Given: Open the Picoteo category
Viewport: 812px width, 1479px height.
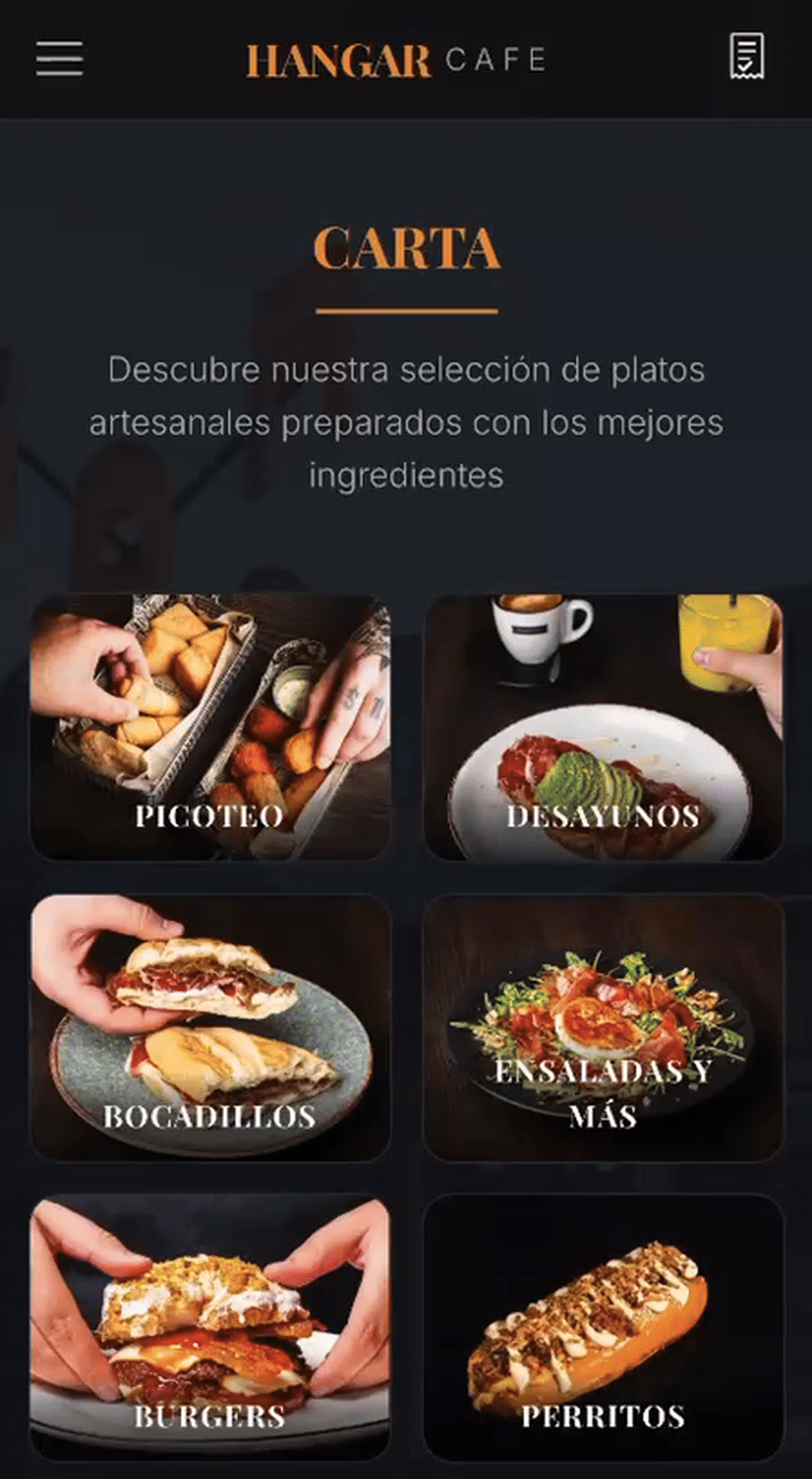Looking at the screenshot, I should click(x=210, y=727).
